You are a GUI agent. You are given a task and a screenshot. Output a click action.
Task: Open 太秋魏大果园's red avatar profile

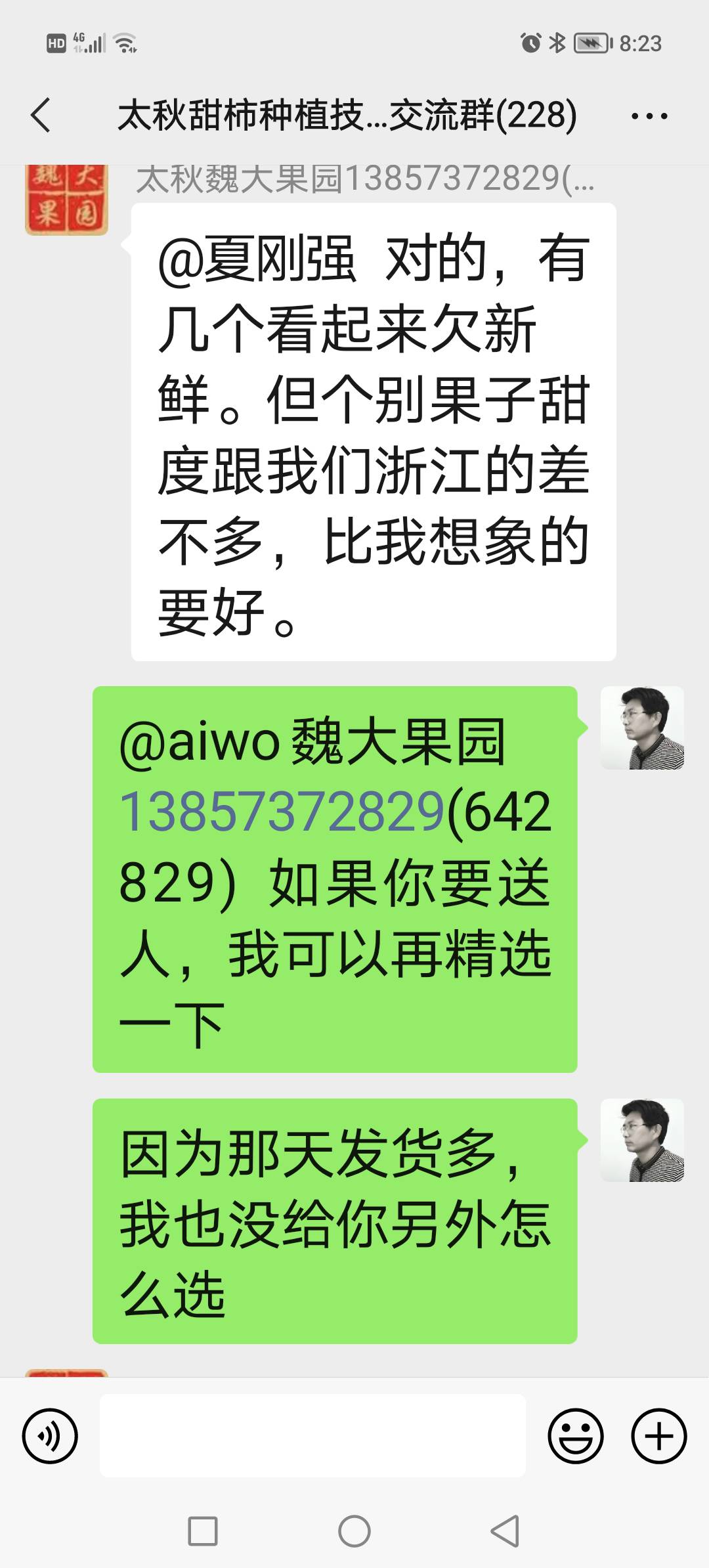coord(66,200)
